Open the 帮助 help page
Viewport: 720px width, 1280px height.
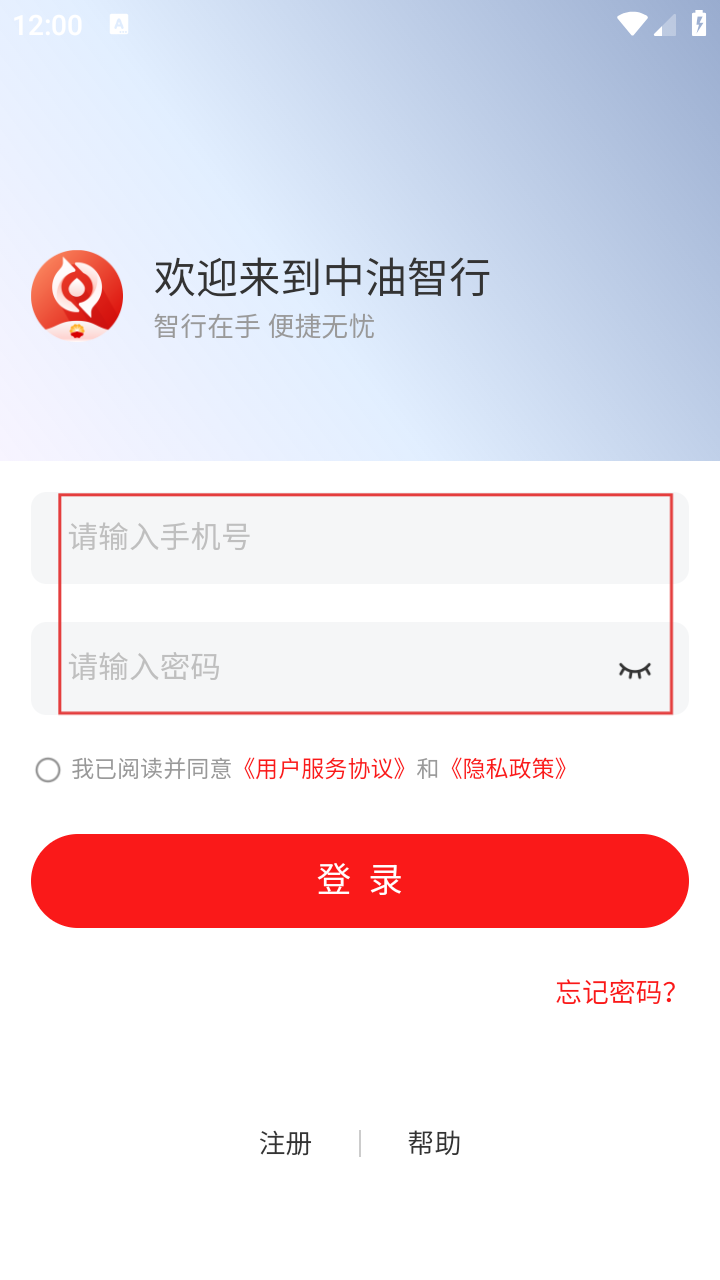[434, 1143]
